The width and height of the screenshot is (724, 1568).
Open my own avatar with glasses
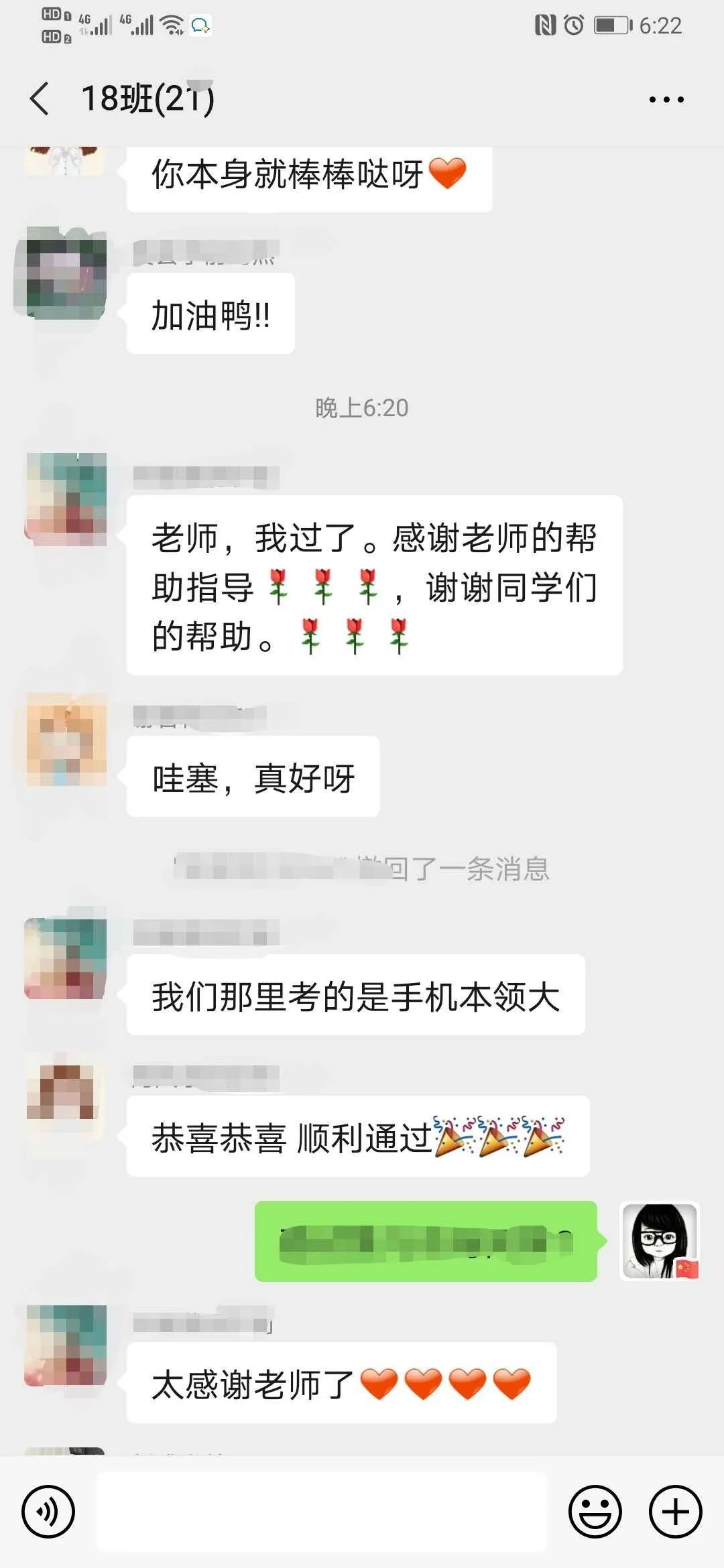(x=660, y=1241)
